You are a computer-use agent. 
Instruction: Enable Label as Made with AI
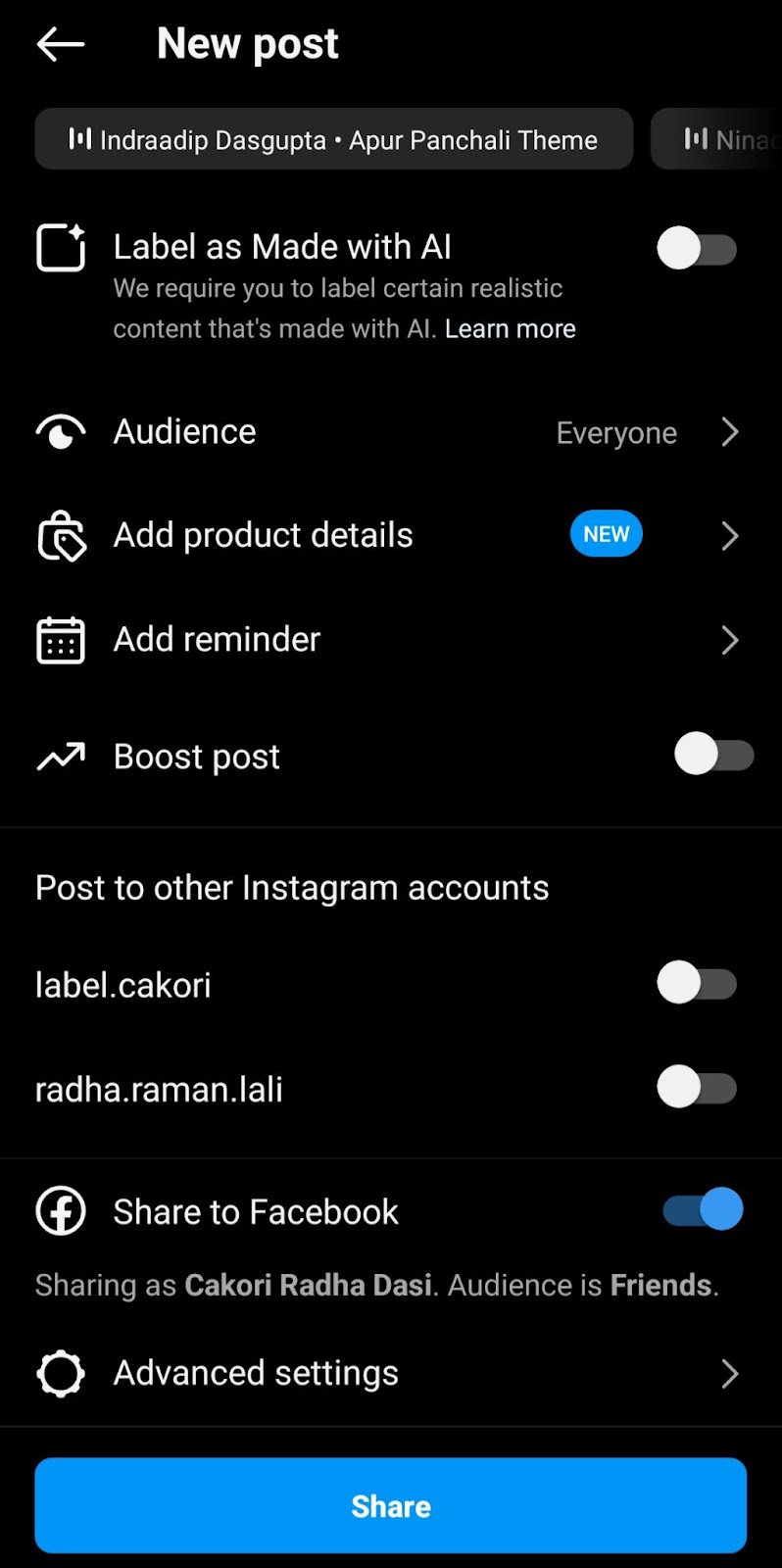pyautogui.click(x=696, y=249)
